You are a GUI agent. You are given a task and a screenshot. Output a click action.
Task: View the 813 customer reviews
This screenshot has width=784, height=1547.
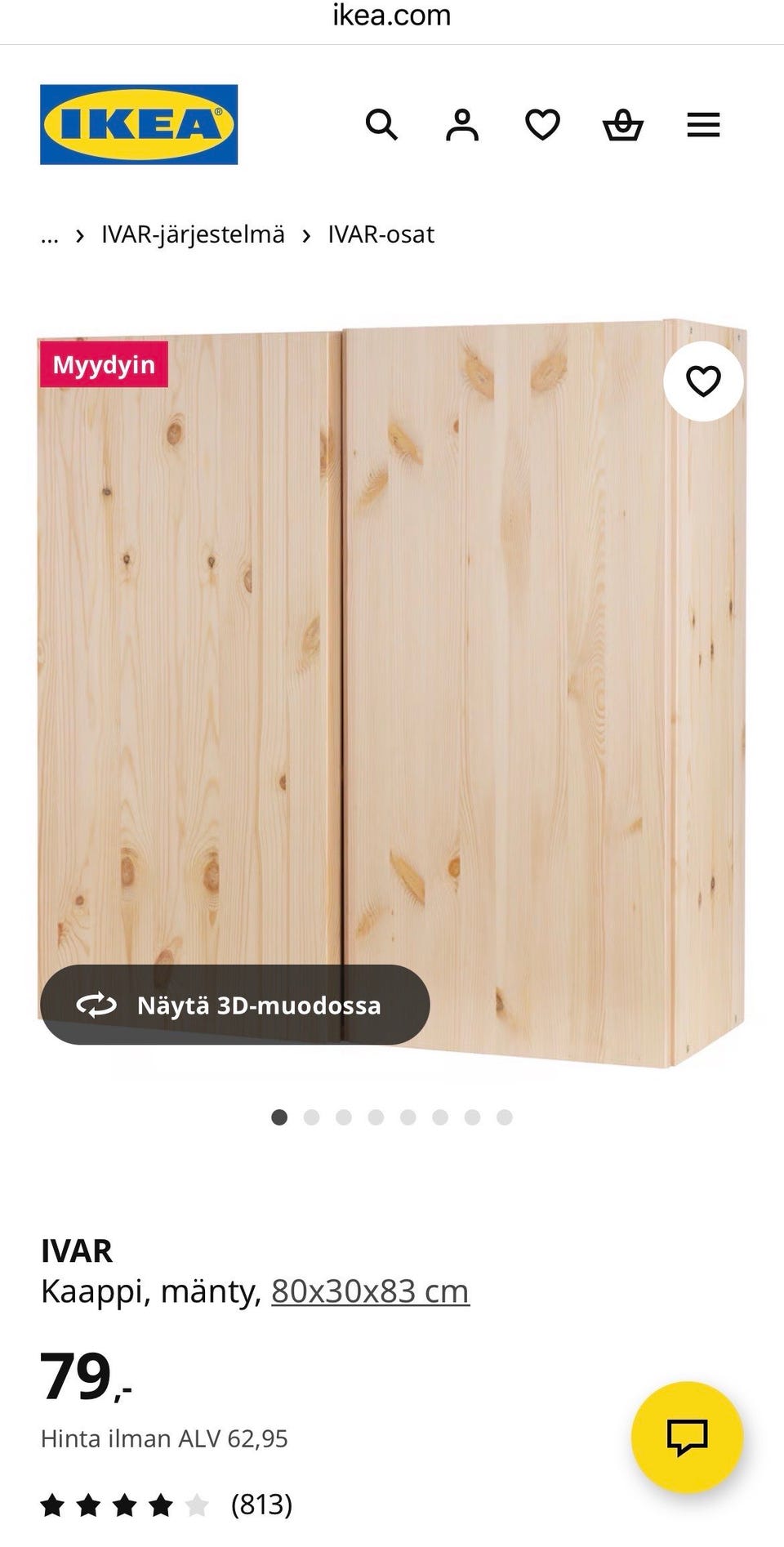pos(261,1505)
